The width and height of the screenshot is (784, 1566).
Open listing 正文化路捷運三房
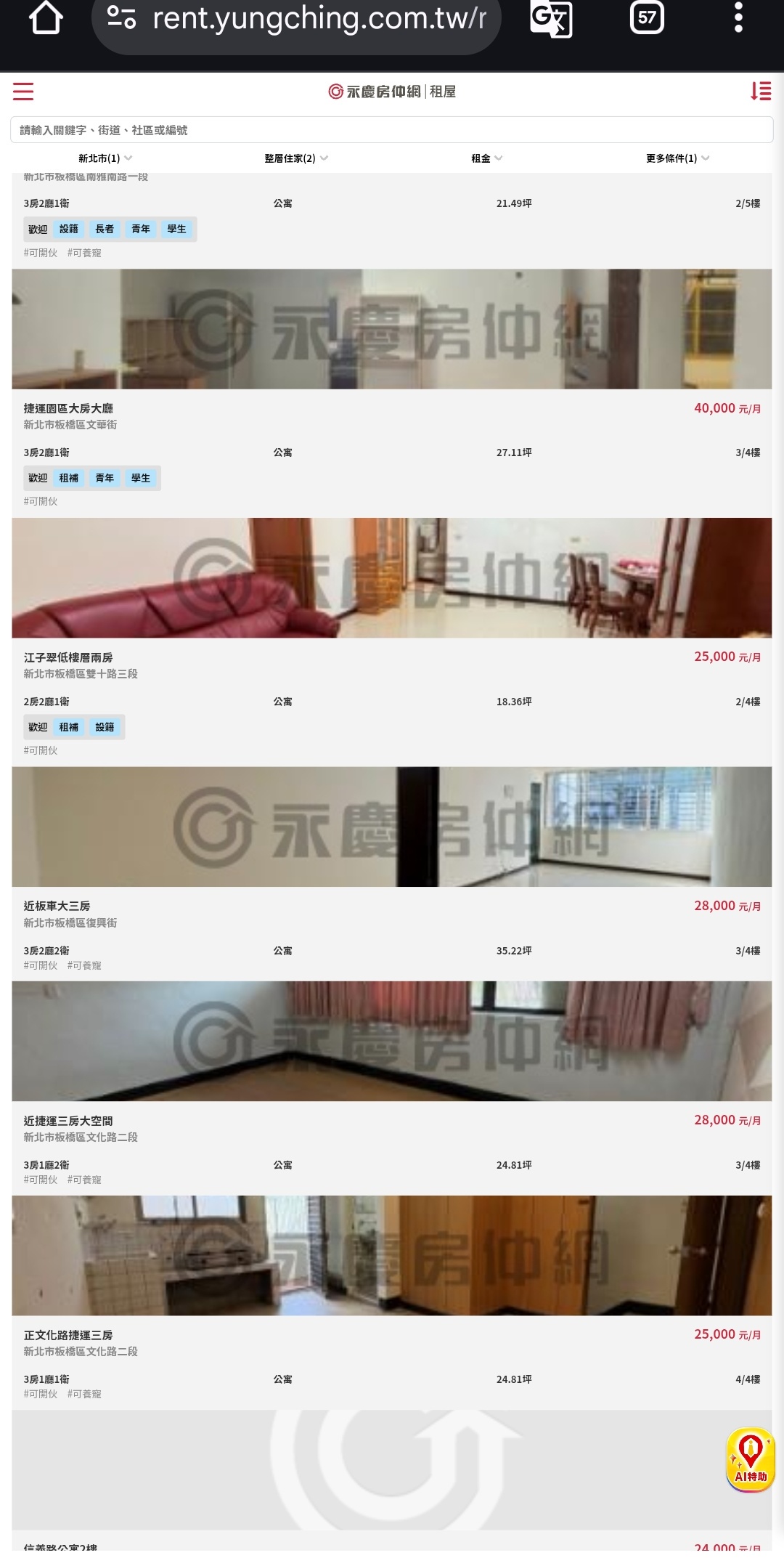(68, 1335)
